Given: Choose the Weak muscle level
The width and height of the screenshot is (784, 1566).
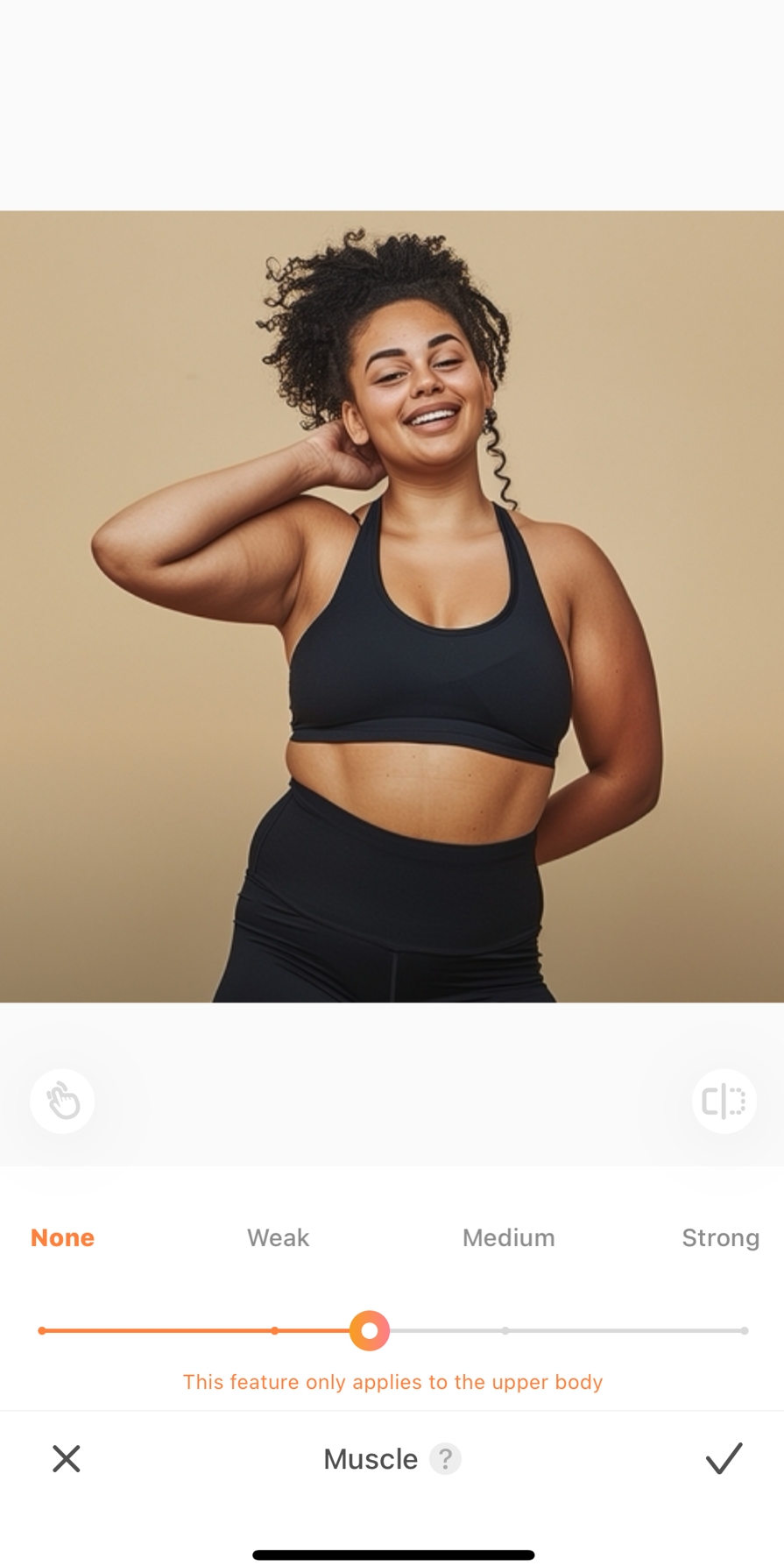Looking at the screenshot, I should click(x=278, y=1237).
